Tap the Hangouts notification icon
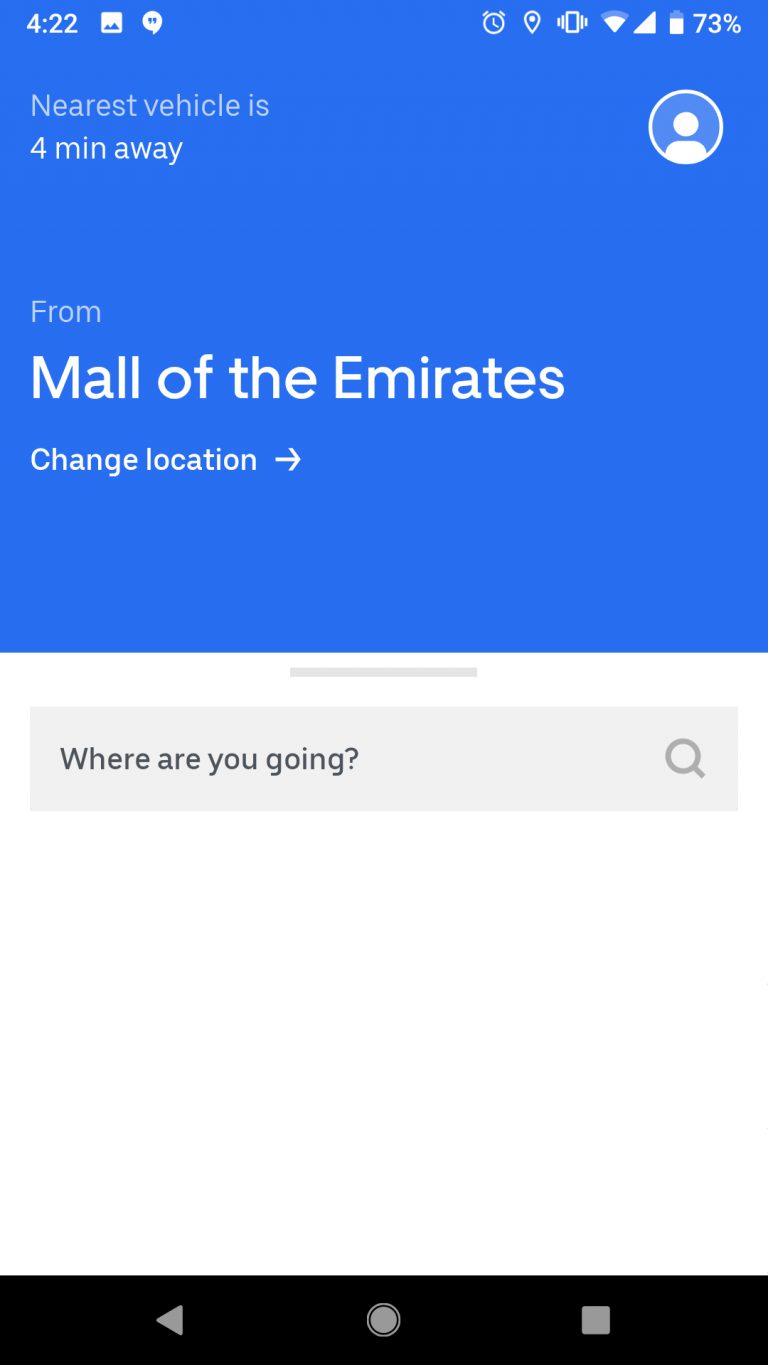 pyautogui.click(x=154, y=21)
